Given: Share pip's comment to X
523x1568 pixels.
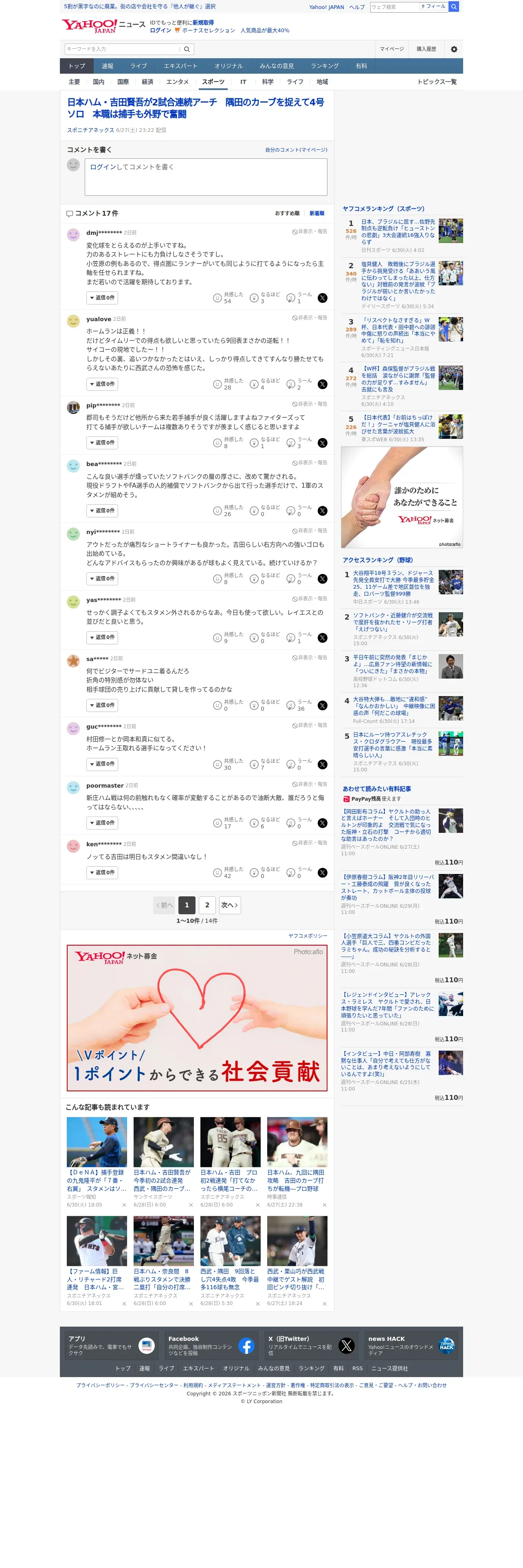Looking at the screenshot, I should tap(323, 443).
